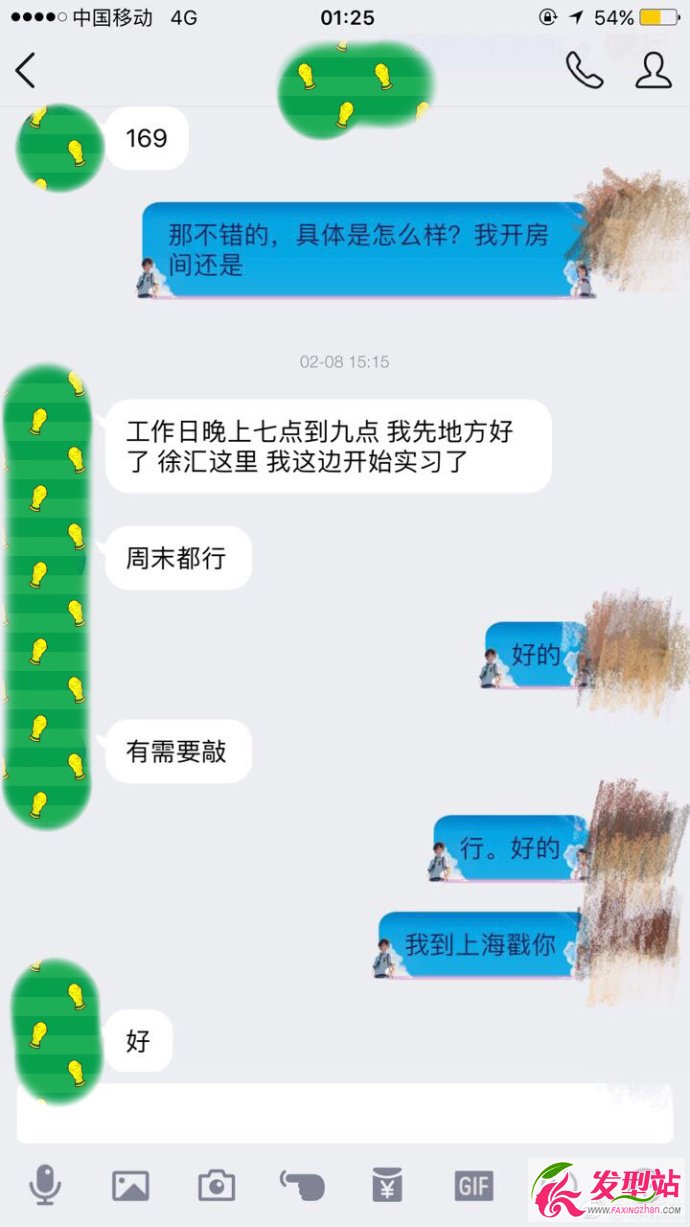This screenshot has width=690, height=1227.
Task: Start a voice call with this contact
Action: tap(585, 70)
